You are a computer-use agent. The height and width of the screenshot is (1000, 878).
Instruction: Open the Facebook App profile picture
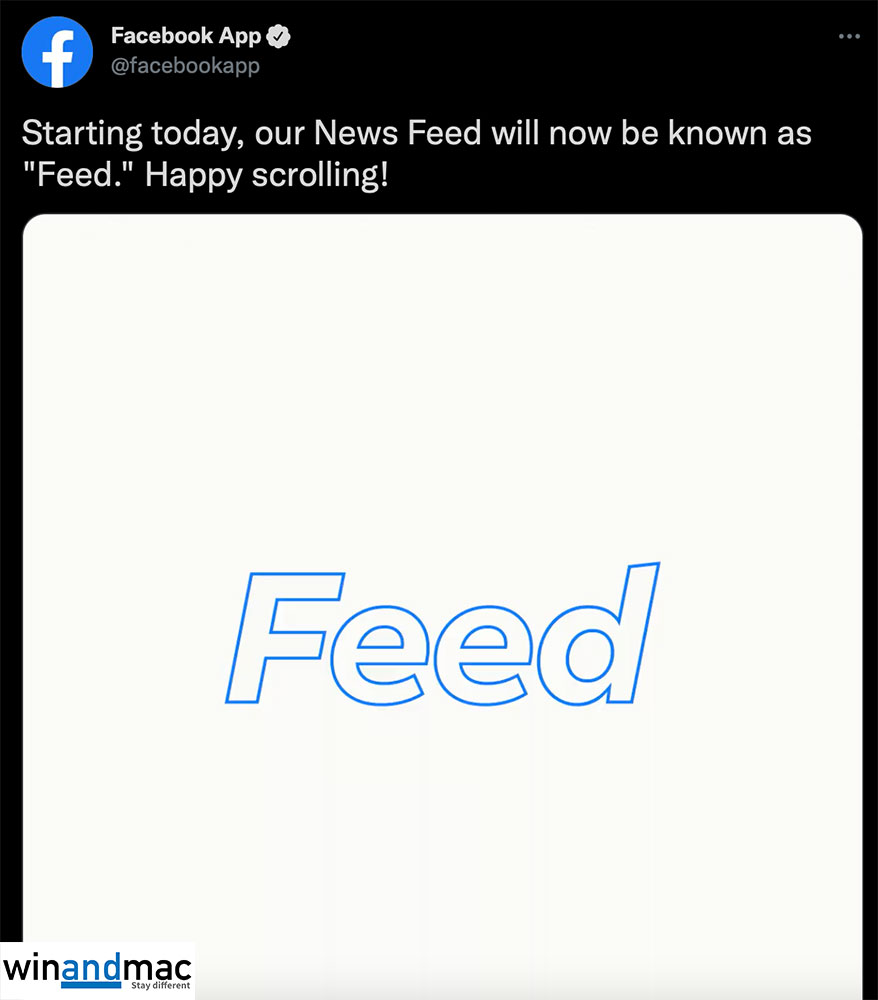pos(57,53)
